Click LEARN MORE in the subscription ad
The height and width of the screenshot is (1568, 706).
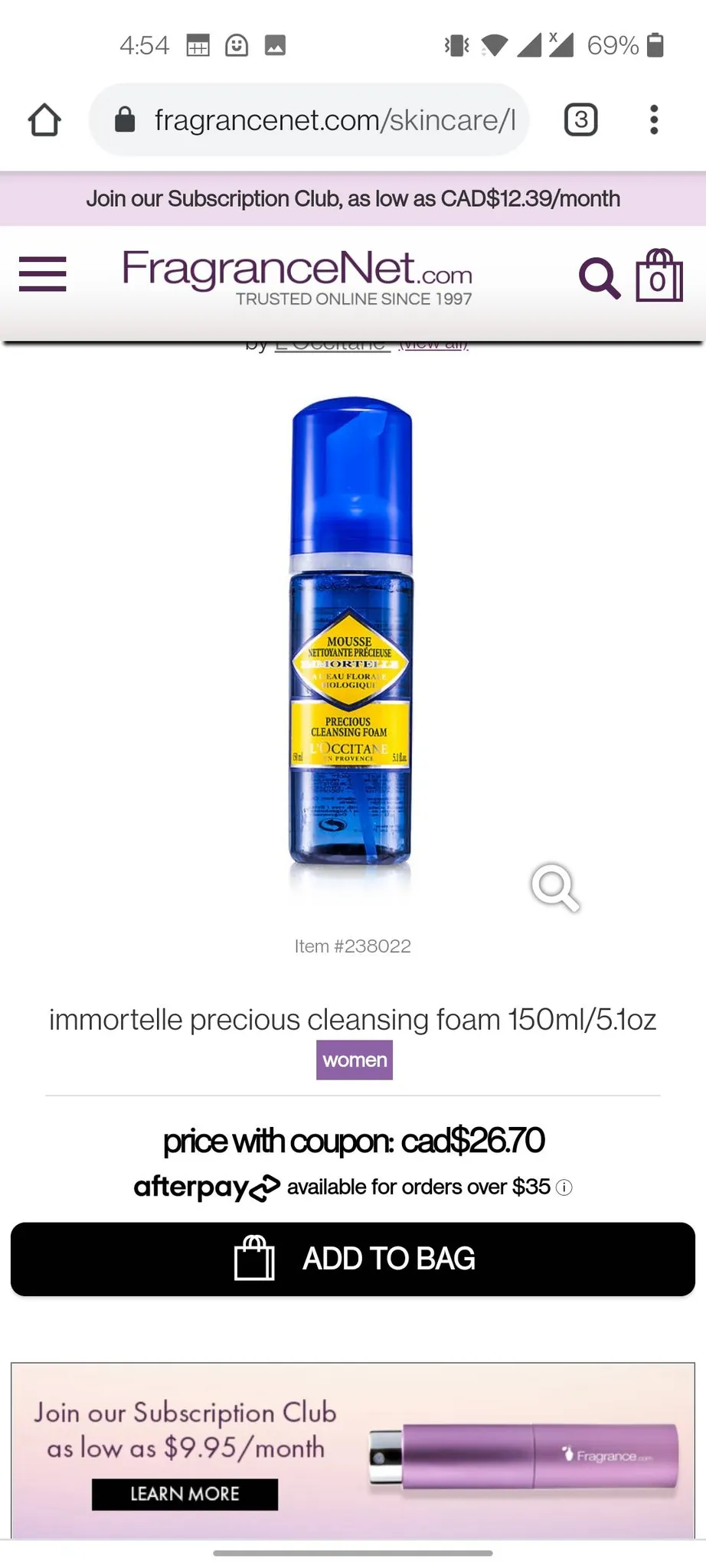tap(184, 1494)
